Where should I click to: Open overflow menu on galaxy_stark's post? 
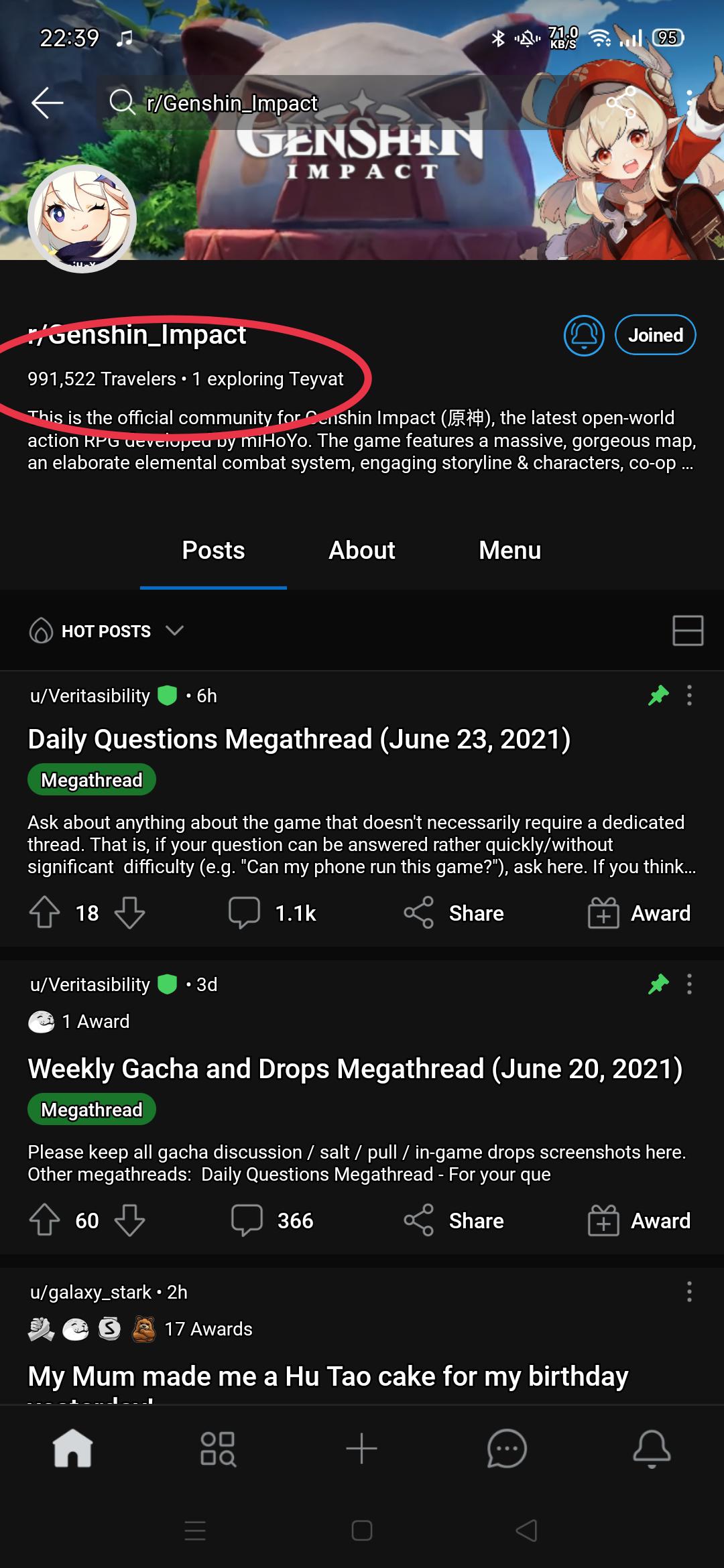[689, 1292]
